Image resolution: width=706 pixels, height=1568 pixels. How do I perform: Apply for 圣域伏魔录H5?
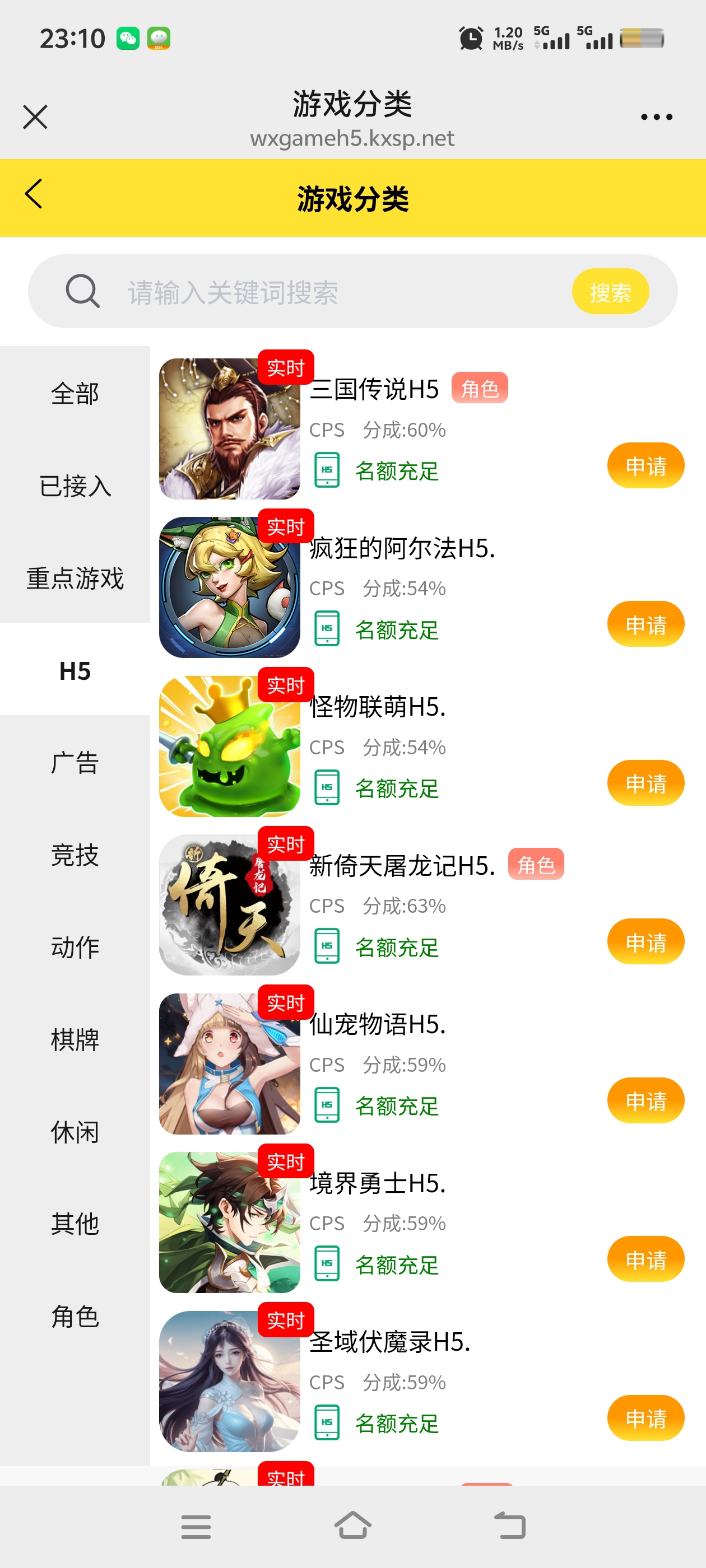tap(645, 1418)
